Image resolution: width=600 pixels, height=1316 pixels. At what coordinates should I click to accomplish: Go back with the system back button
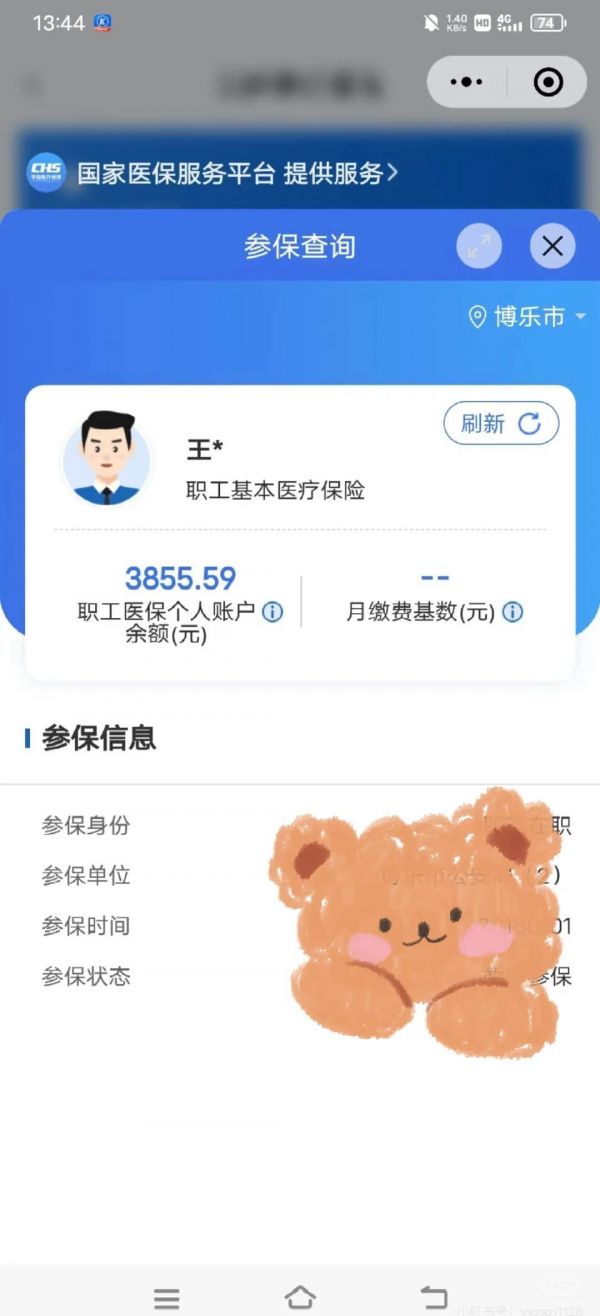click(x=434, y=1297)
